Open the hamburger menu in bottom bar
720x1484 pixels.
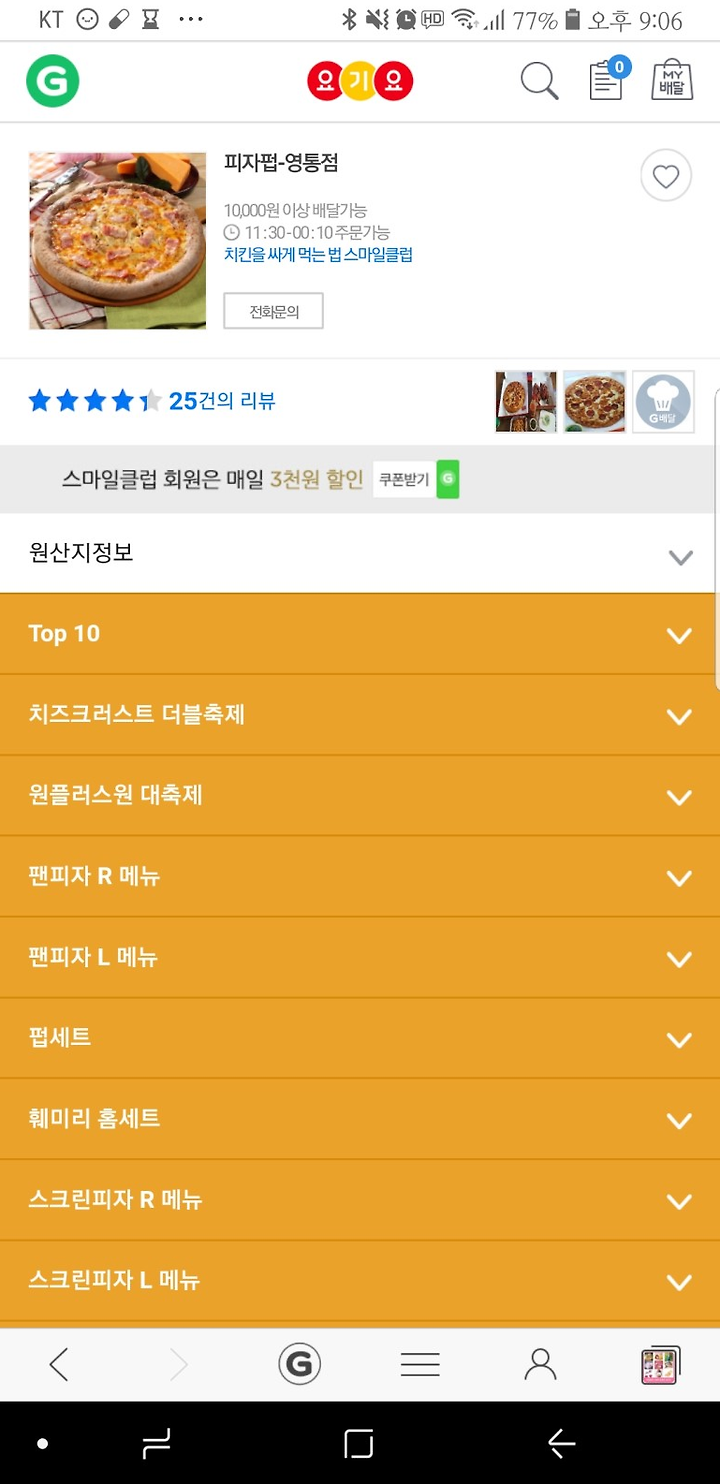pos(420,1364)
